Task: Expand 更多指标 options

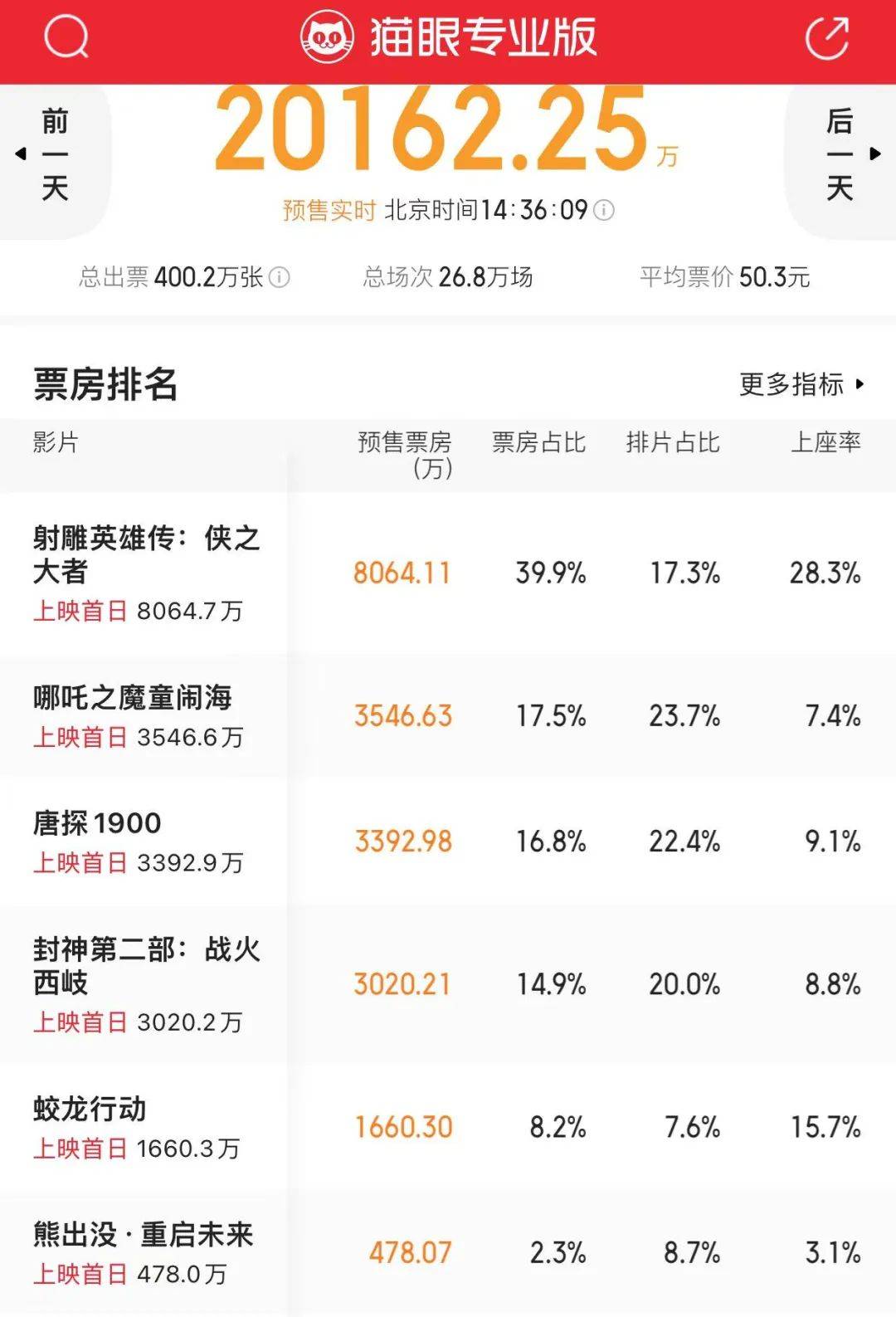Action: tap(801, 384)
